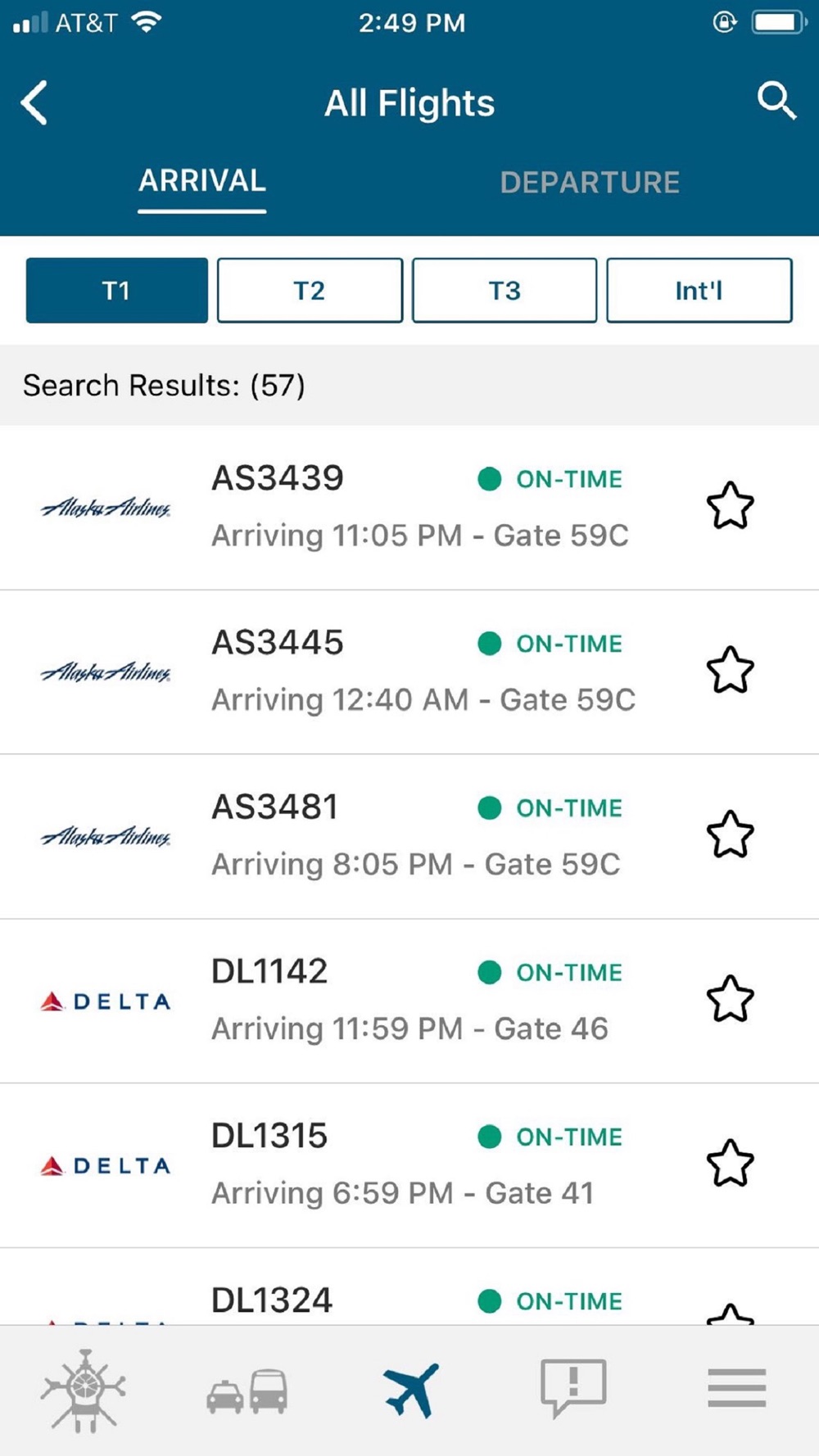Star Delta flight DL1142

tap(730, 998)
